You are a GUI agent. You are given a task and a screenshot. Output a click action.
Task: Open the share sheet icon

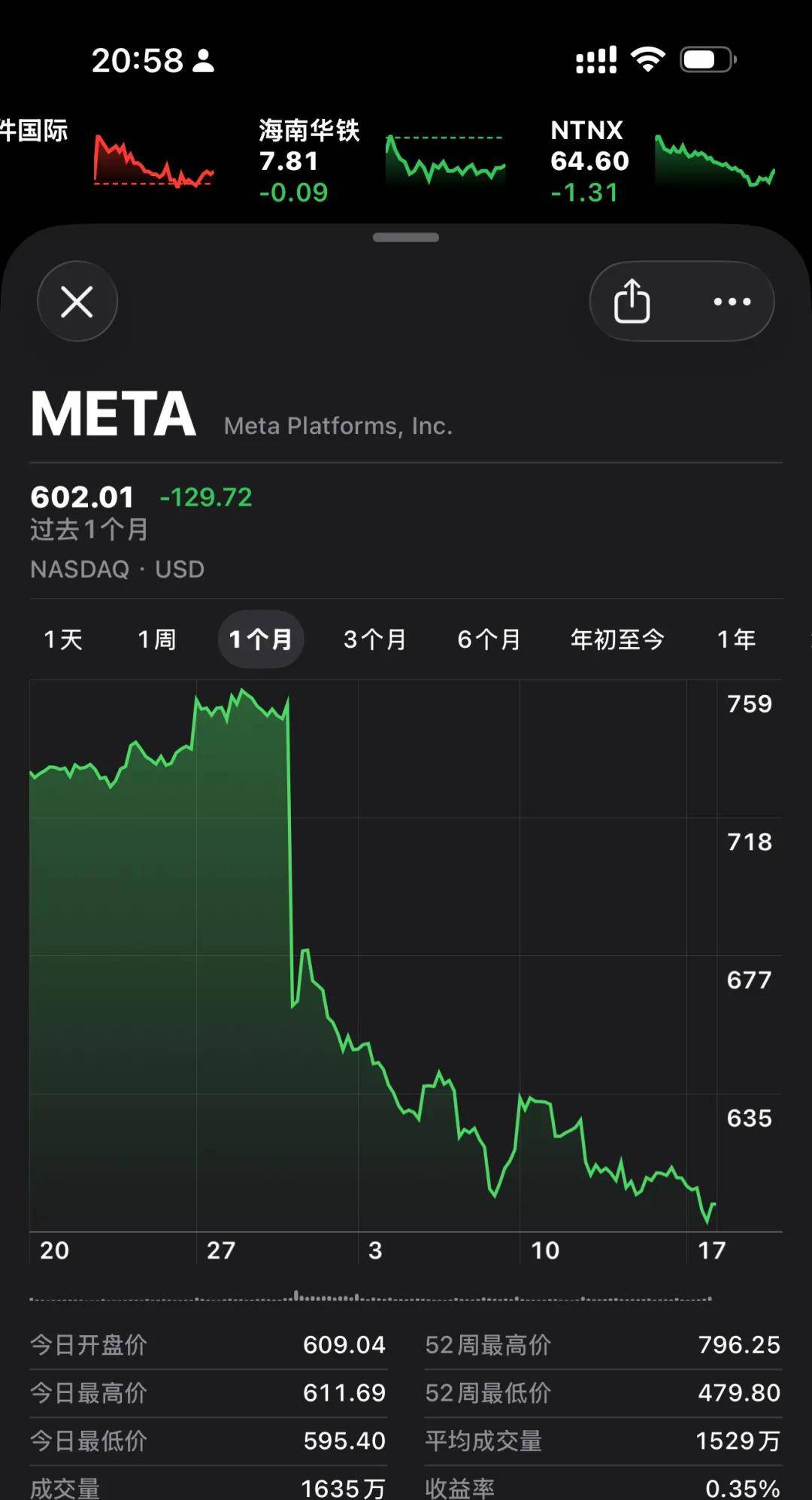click(632, 301)
